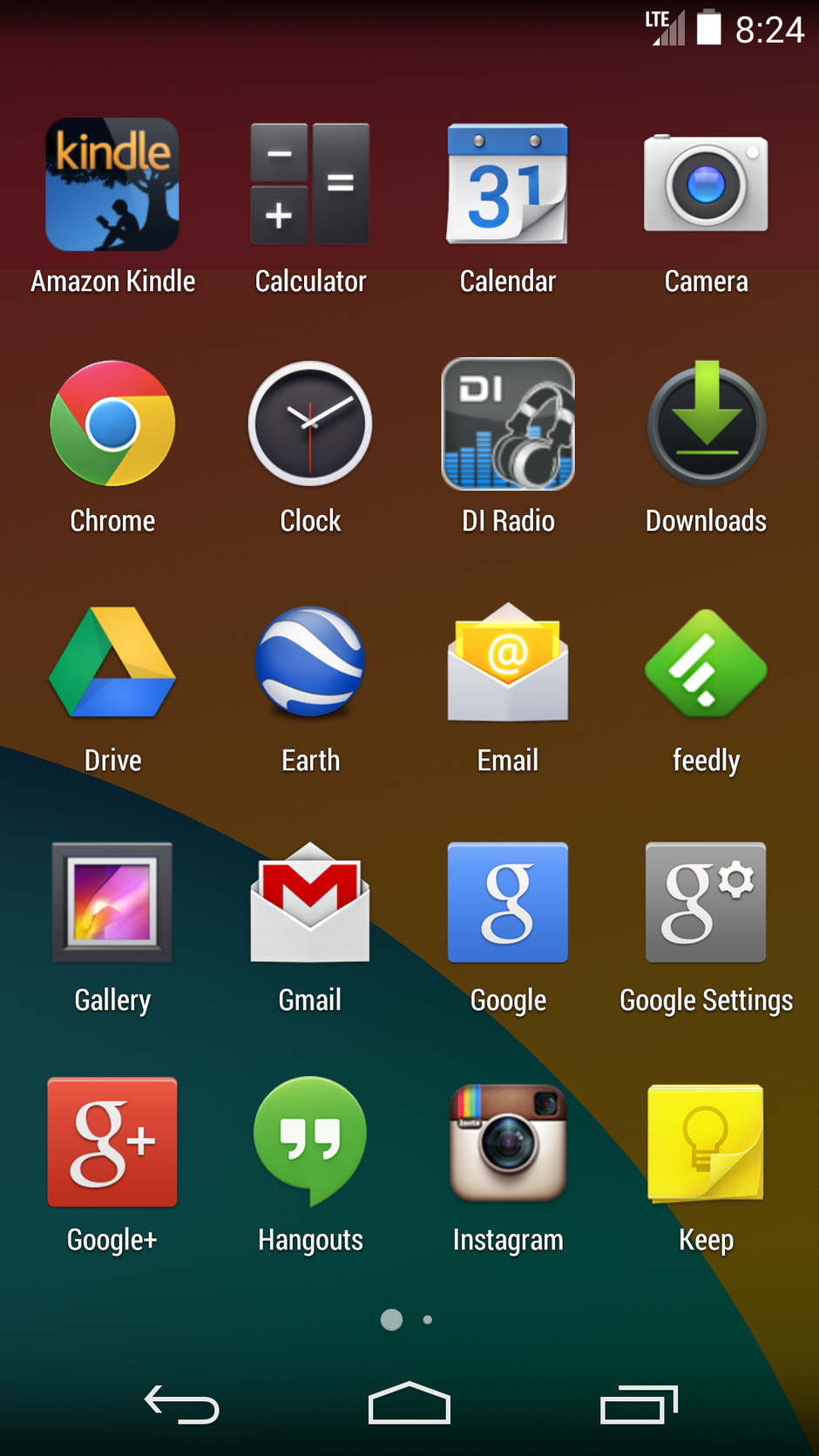The image size is (819, 1456).
Task: Open the Amazon Kindle app
Action: coord(112,185)
